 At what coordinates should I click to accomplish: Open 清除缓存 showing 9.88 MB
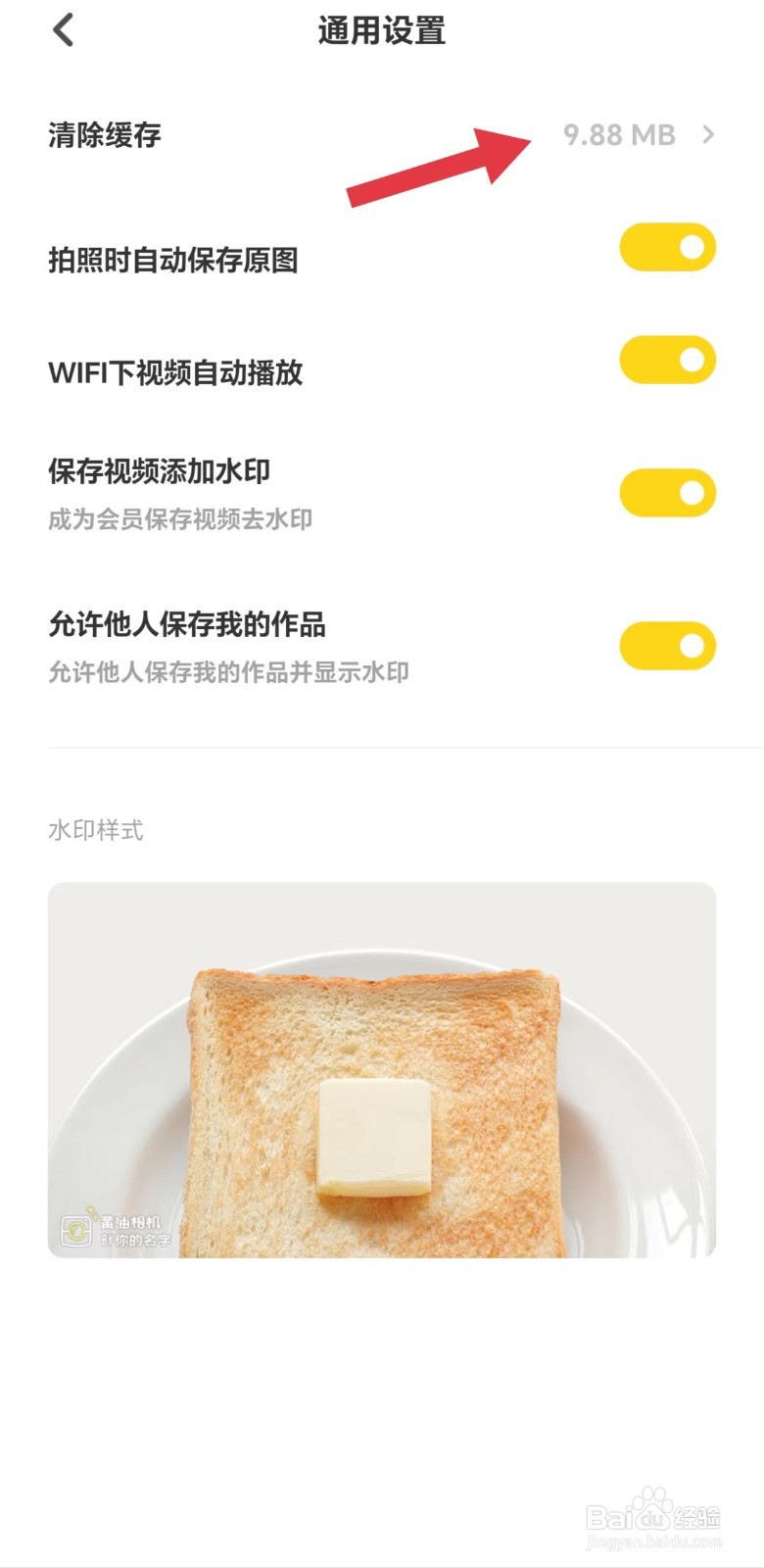[382, 135]
